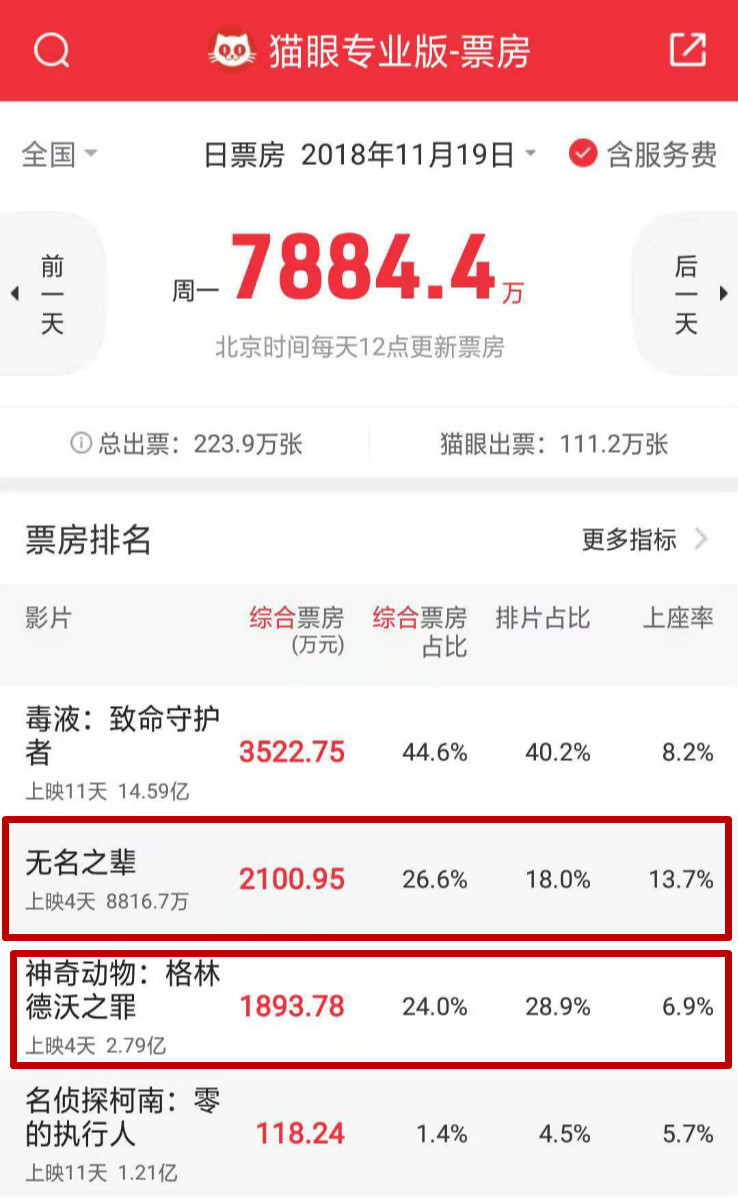Click the search icon top left
738x1200 pixels.
[x=51, y=50]
